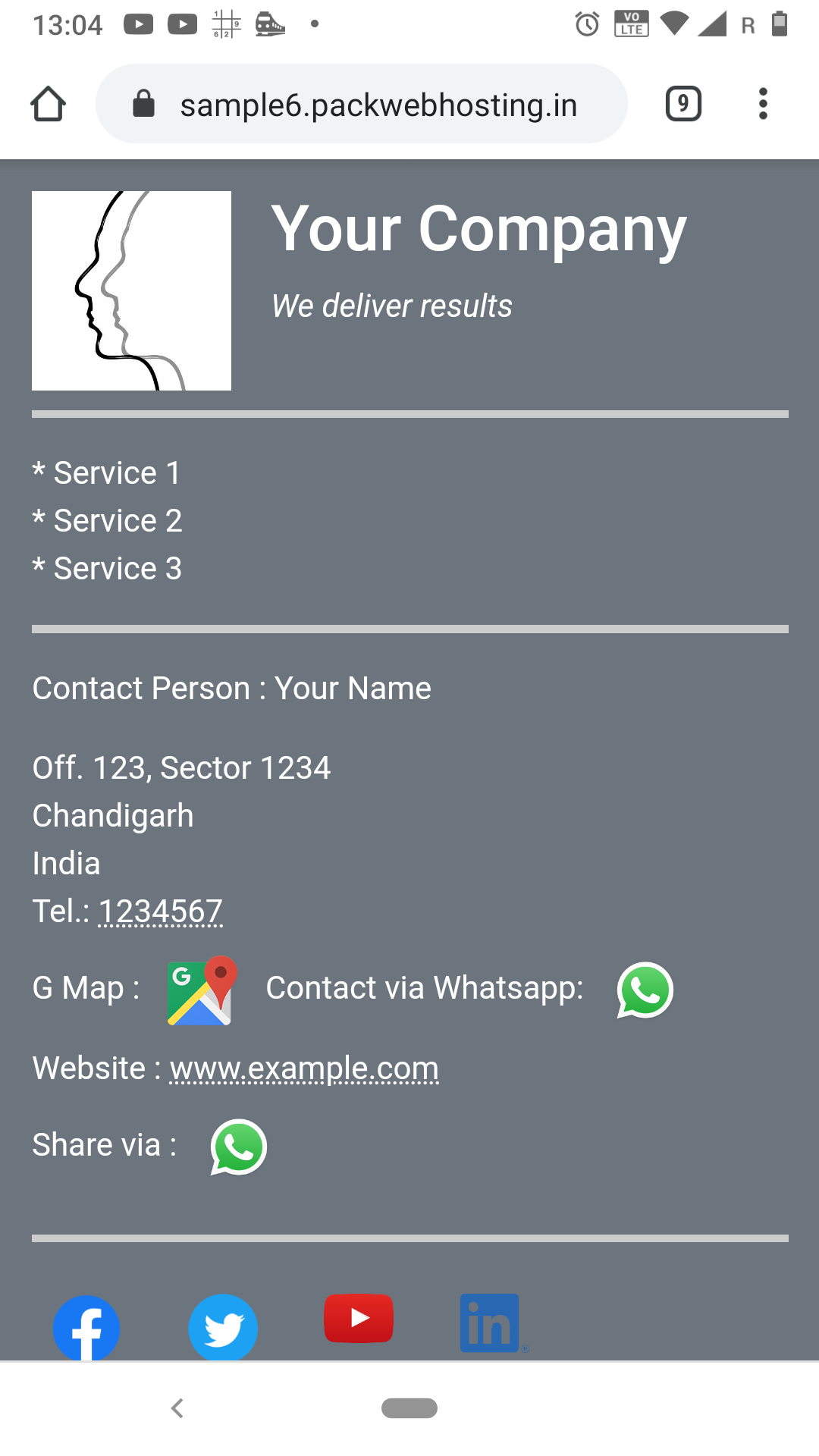Screen dimensions: 819x1456
Task: Open the Facebook page icon
Action: tap(86, 1328)
